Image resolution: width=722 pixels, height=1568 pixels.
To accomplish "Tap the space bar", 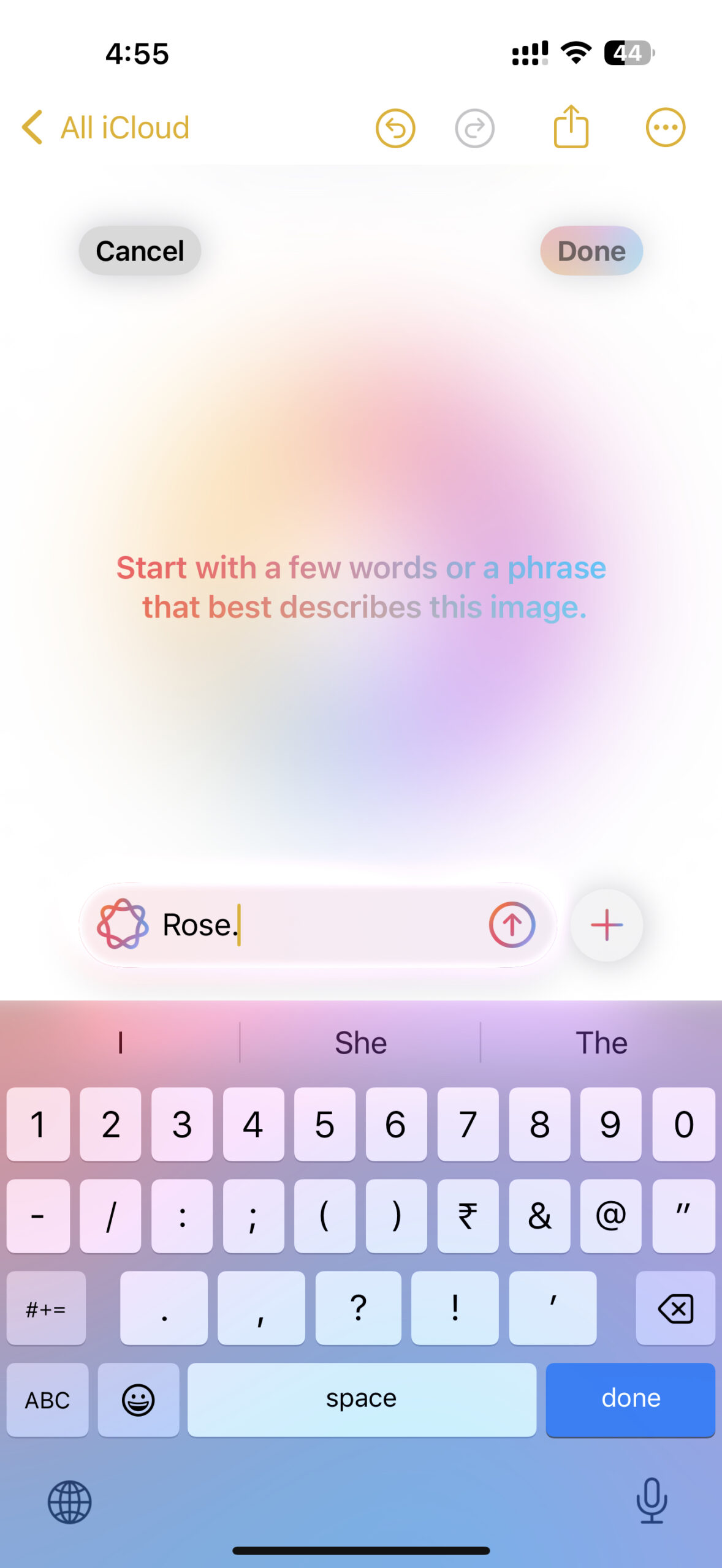I will (x=362, y=1399).
